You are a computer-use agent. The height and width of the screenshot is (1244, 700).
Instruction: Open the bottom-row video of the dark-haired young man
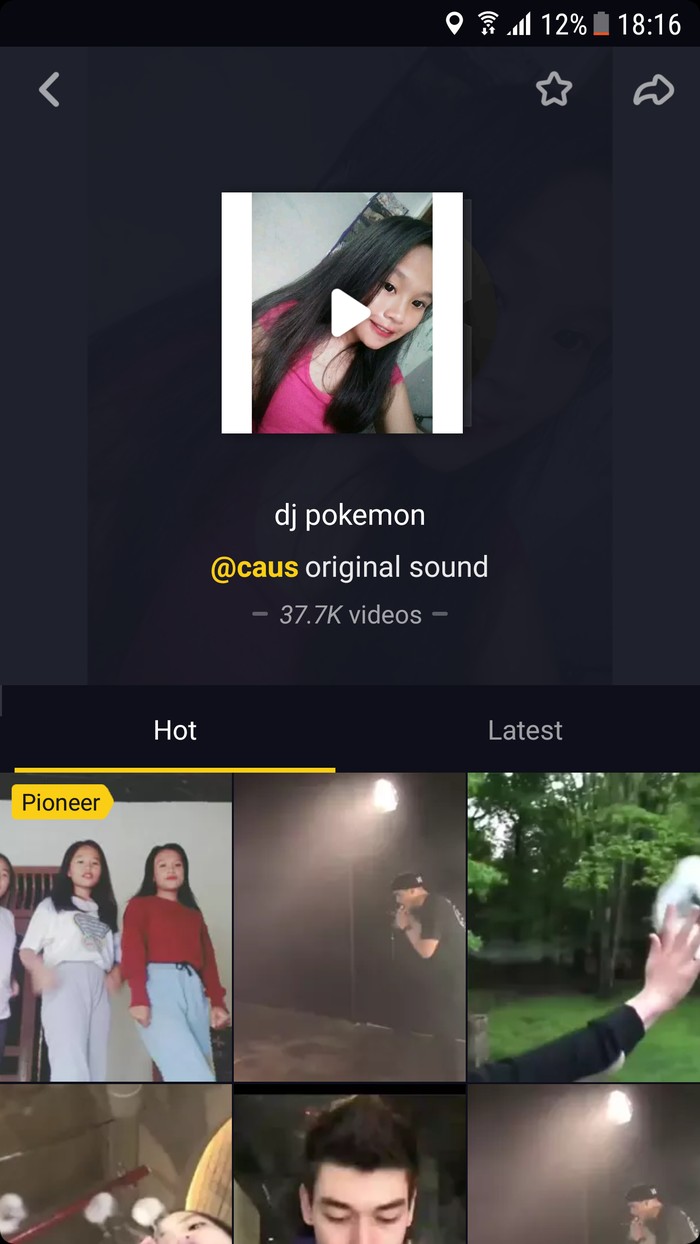coord(349,1170)
